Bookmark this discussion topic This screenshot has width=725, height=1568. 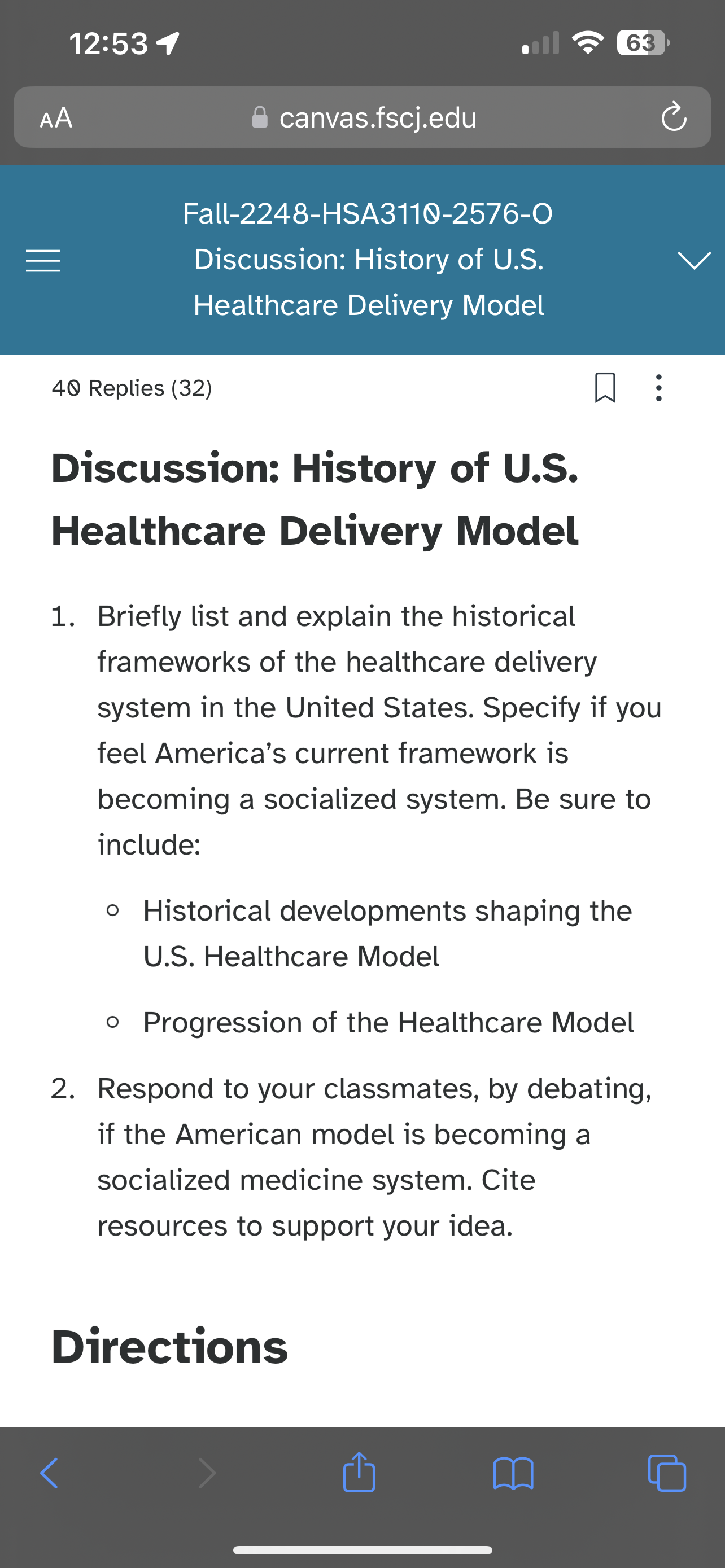605,388
